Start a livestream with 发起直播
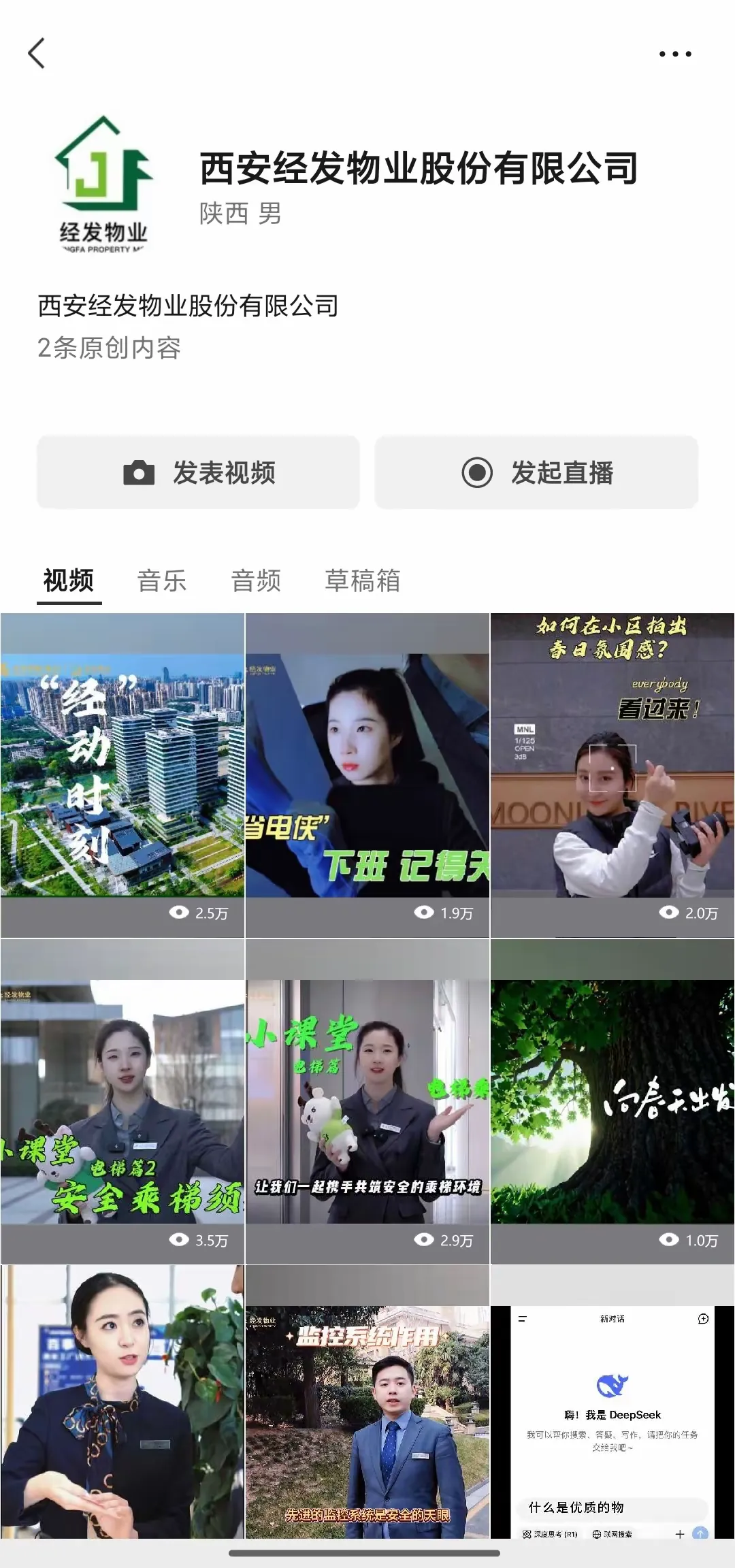This screenshot has height=1568, width=735. click(536, 472)
